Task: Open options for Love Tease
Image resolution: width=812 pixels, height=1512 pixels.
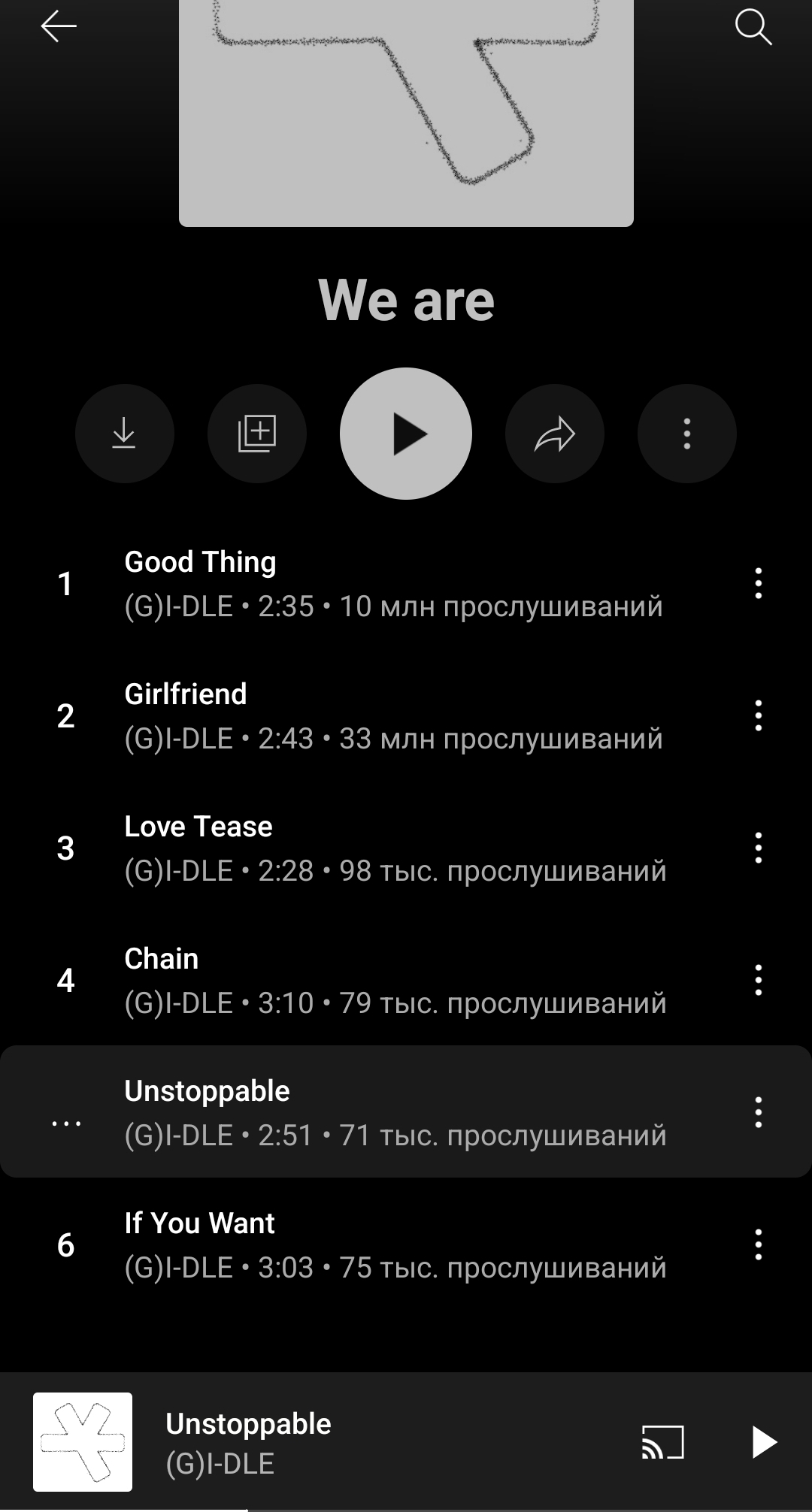Action: 758,848
